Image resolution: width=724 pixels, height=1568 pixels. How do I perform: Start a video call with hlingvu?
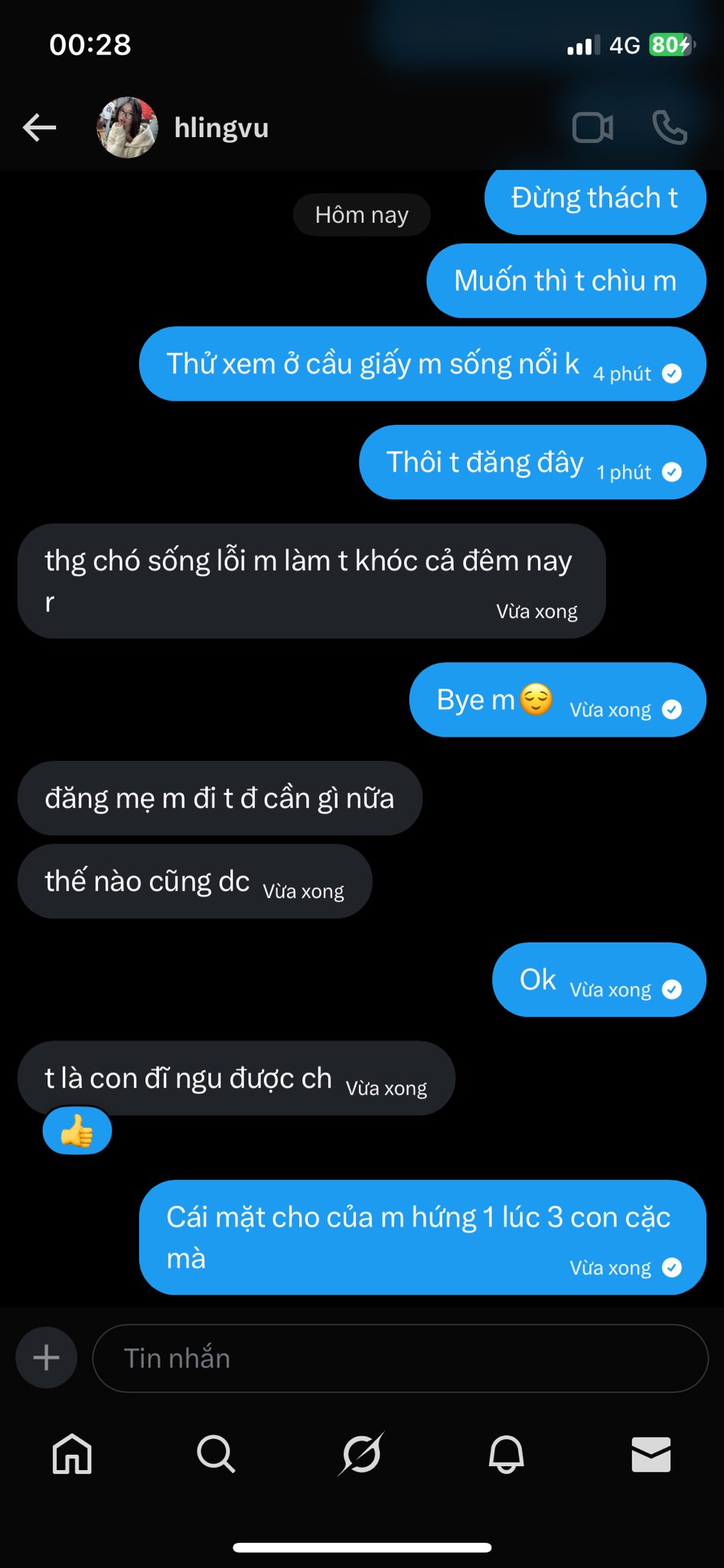(592, 127)
